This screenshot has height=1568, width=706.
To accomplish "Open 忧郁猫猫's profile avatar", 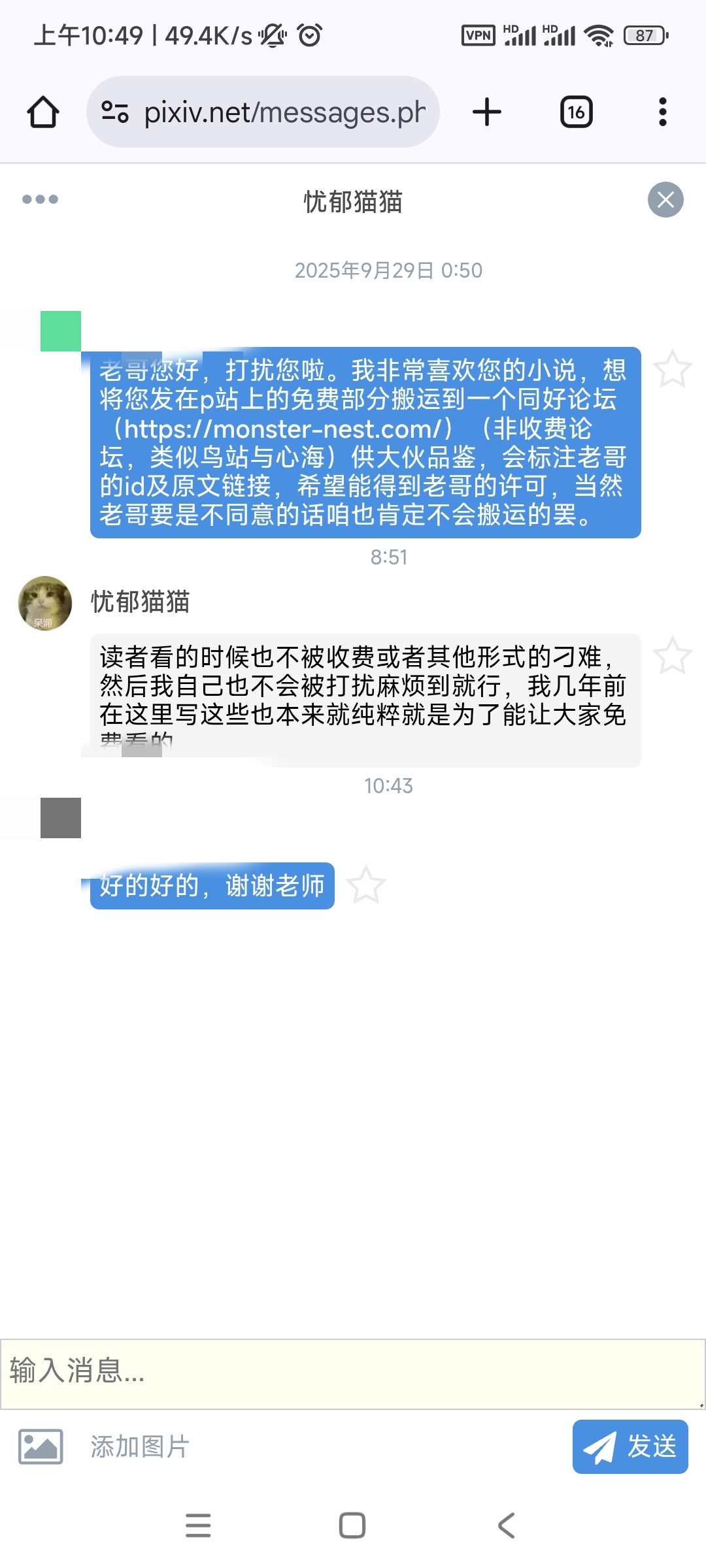I will pos(45,603).
